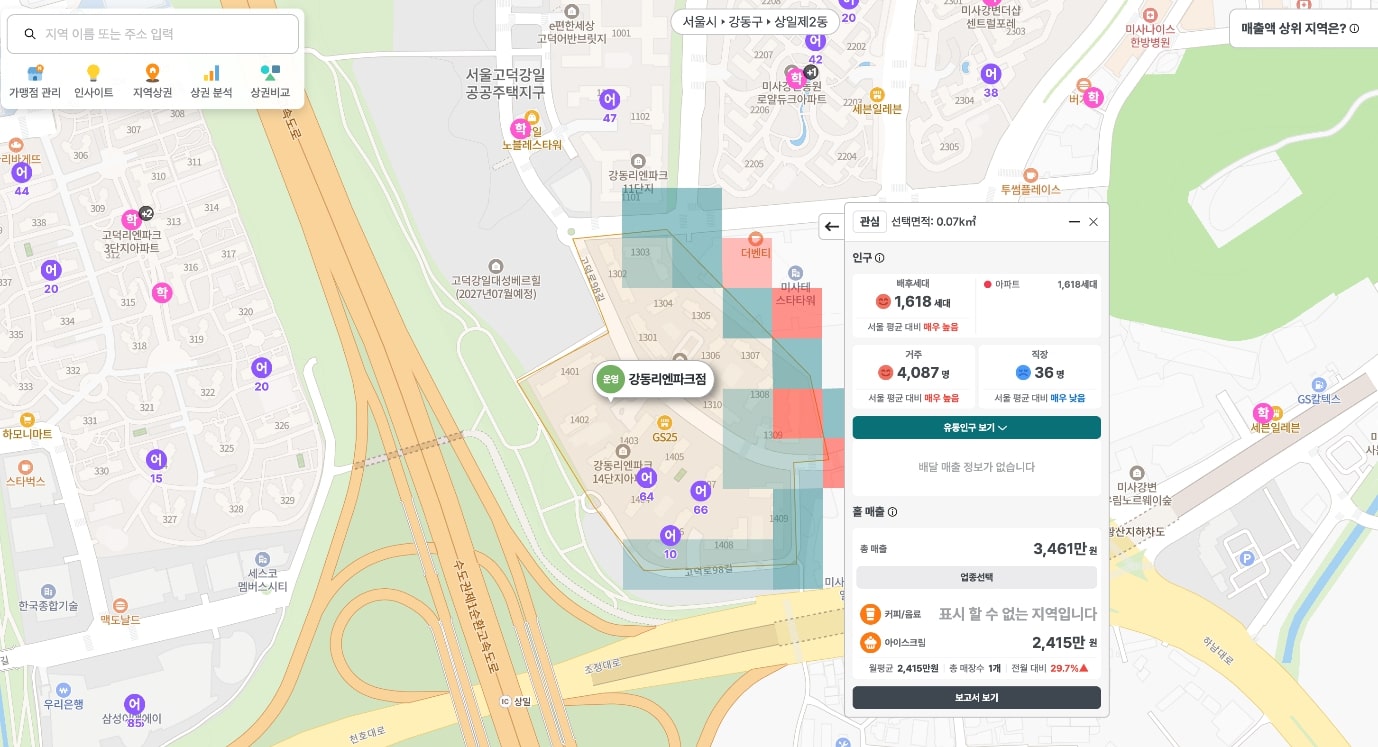Viewport: 1378px width, 747px height.
Task: Close the area info panel
Action: tap(1093, 222)
